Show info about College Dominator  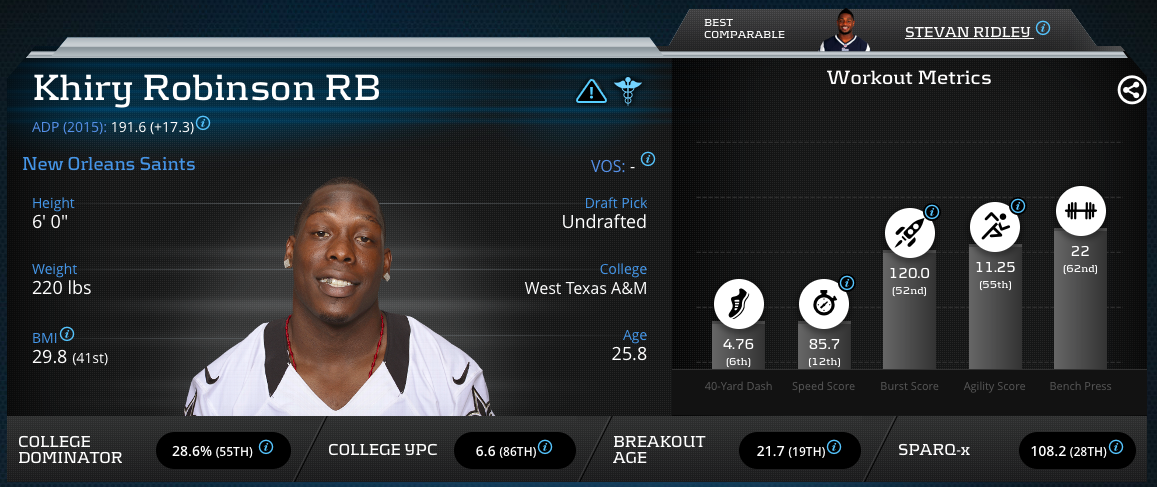266,447
